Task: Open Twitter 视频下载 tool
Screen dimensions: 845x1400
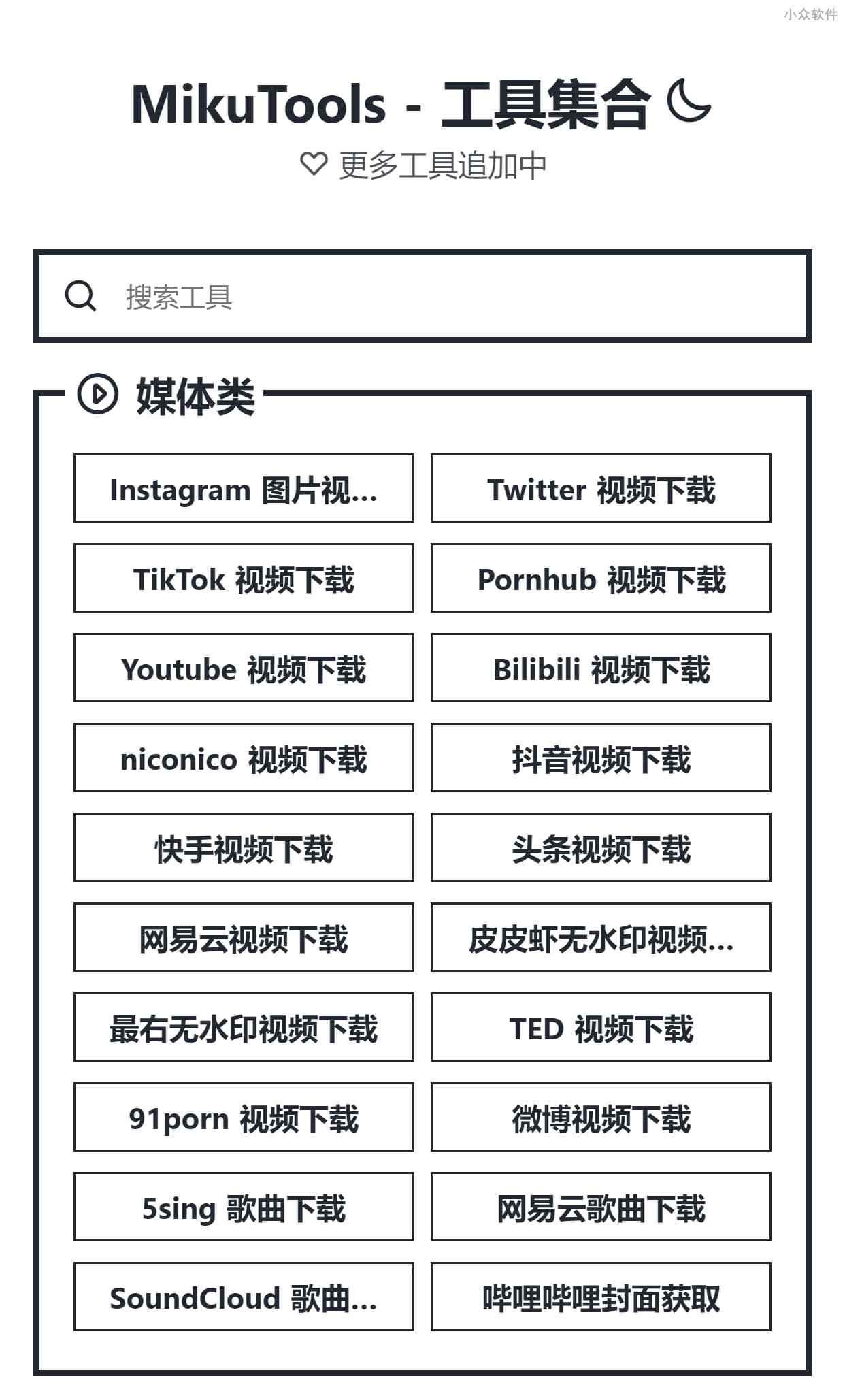Action: click(x=601, y=489)
